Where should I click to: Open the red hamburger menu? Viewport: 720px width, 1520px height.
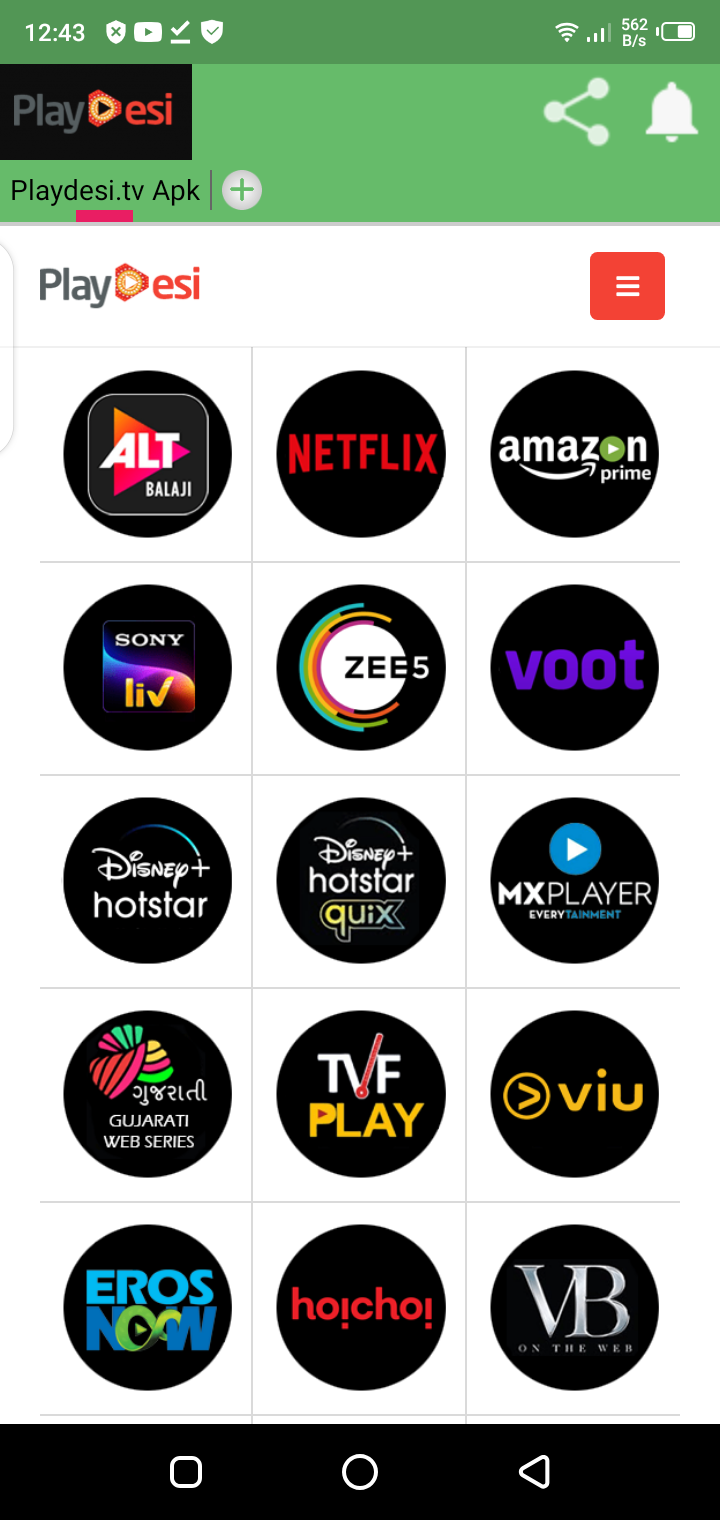(627, 286)
